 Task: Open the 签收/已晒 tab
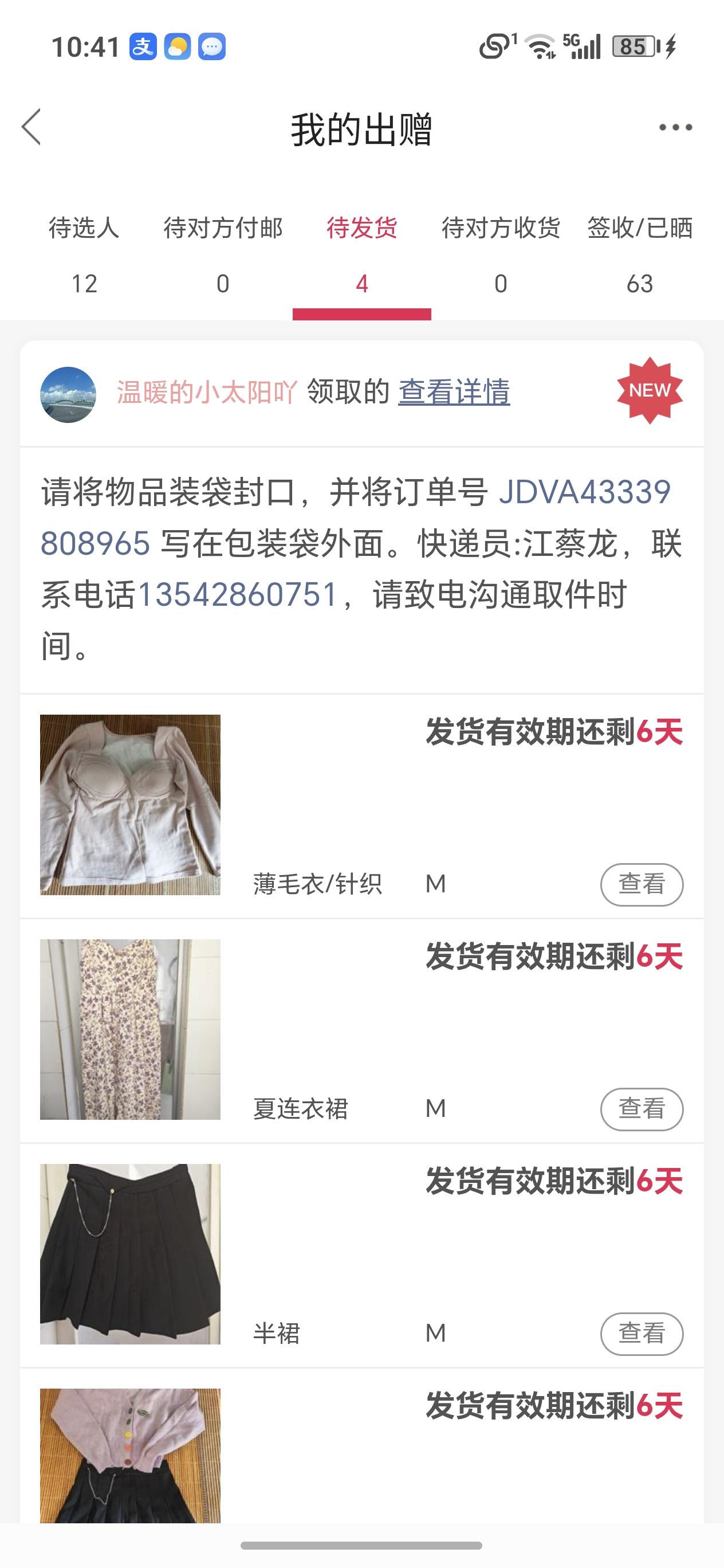[639, 254]
